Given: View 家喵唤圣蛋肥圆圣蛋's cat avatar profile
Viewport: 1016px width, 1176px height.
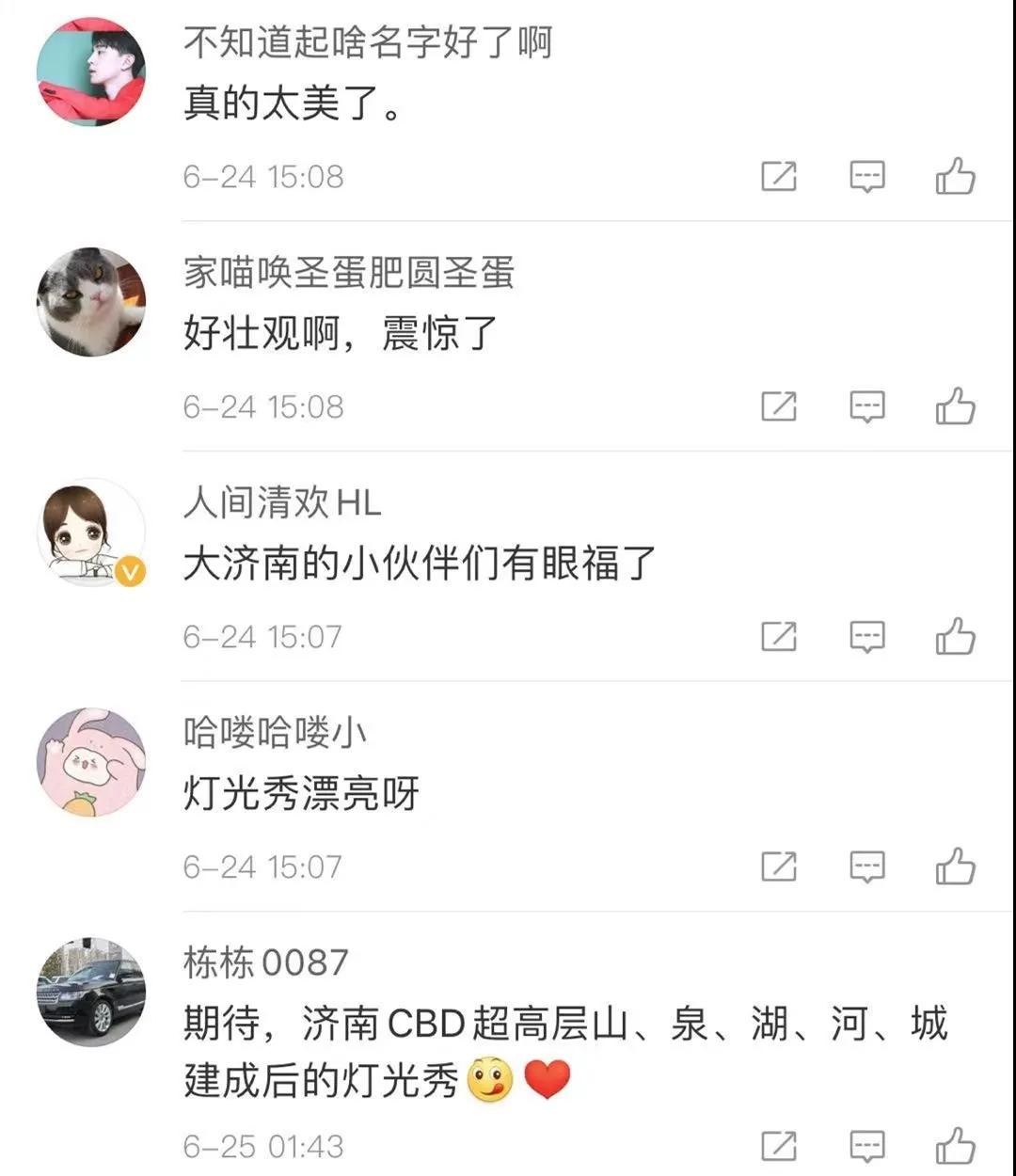Looking at the screenshot, I should pyautogui.click(x=91, y=302).
